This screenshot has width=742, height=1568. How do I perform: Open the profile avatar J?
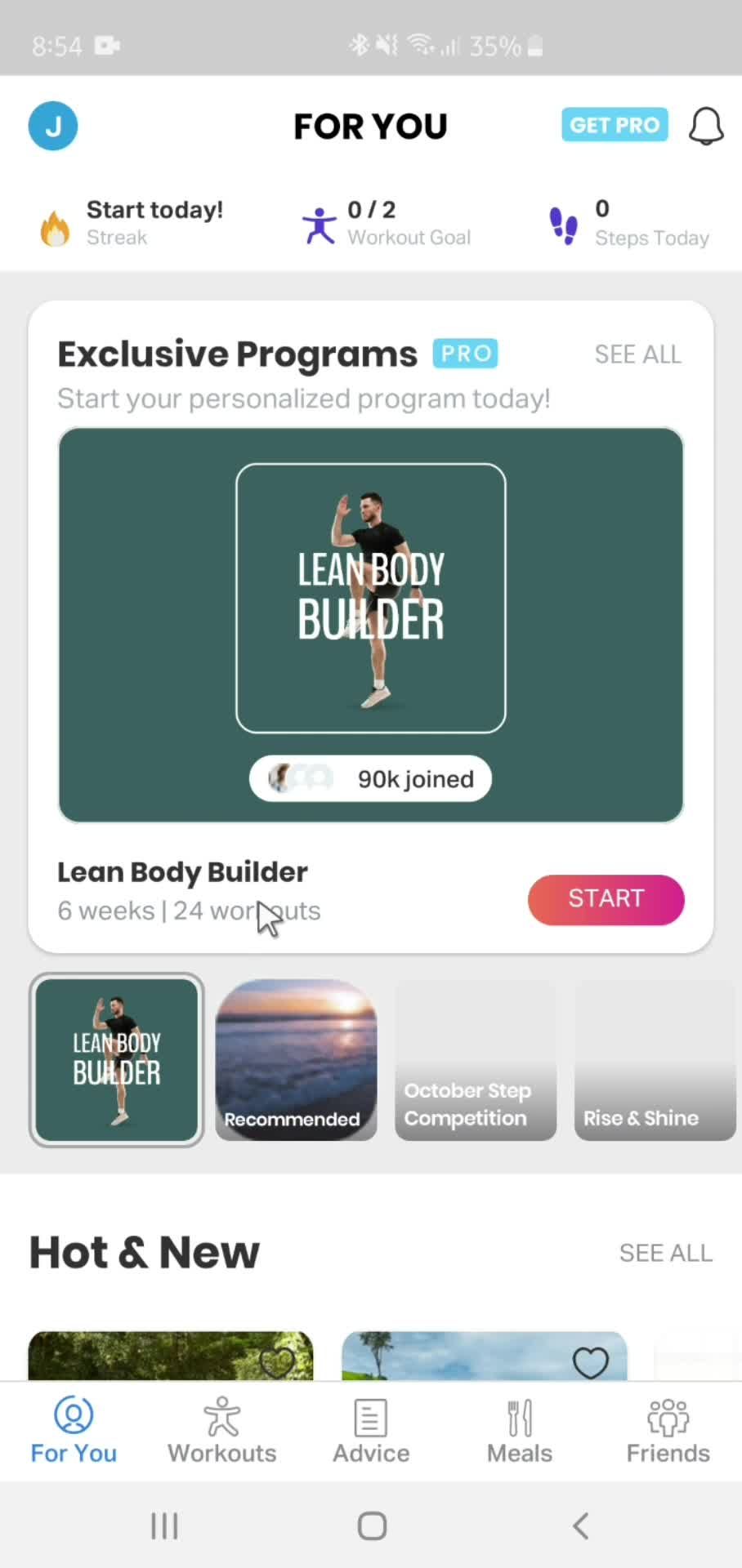tap(53, 126)
